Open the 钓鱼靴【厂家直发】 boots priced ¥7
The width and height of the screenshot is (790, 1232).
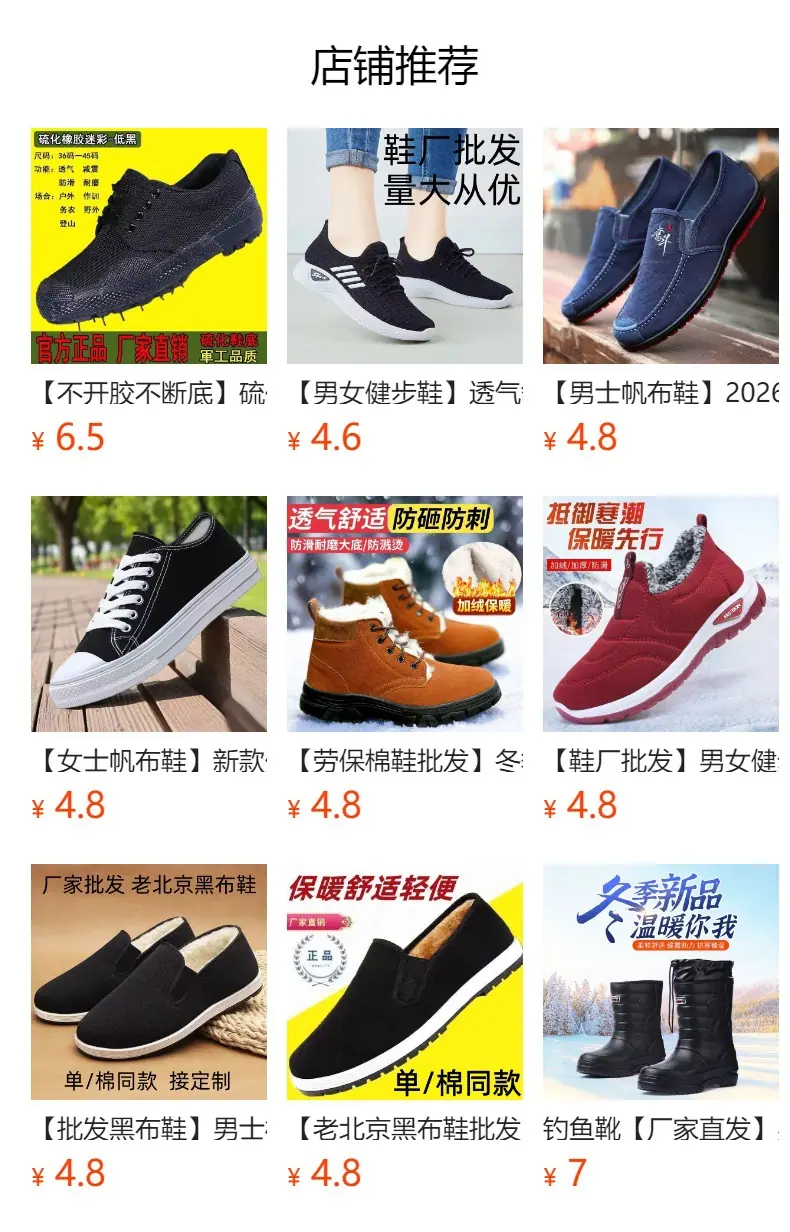tap(661, 1028)
